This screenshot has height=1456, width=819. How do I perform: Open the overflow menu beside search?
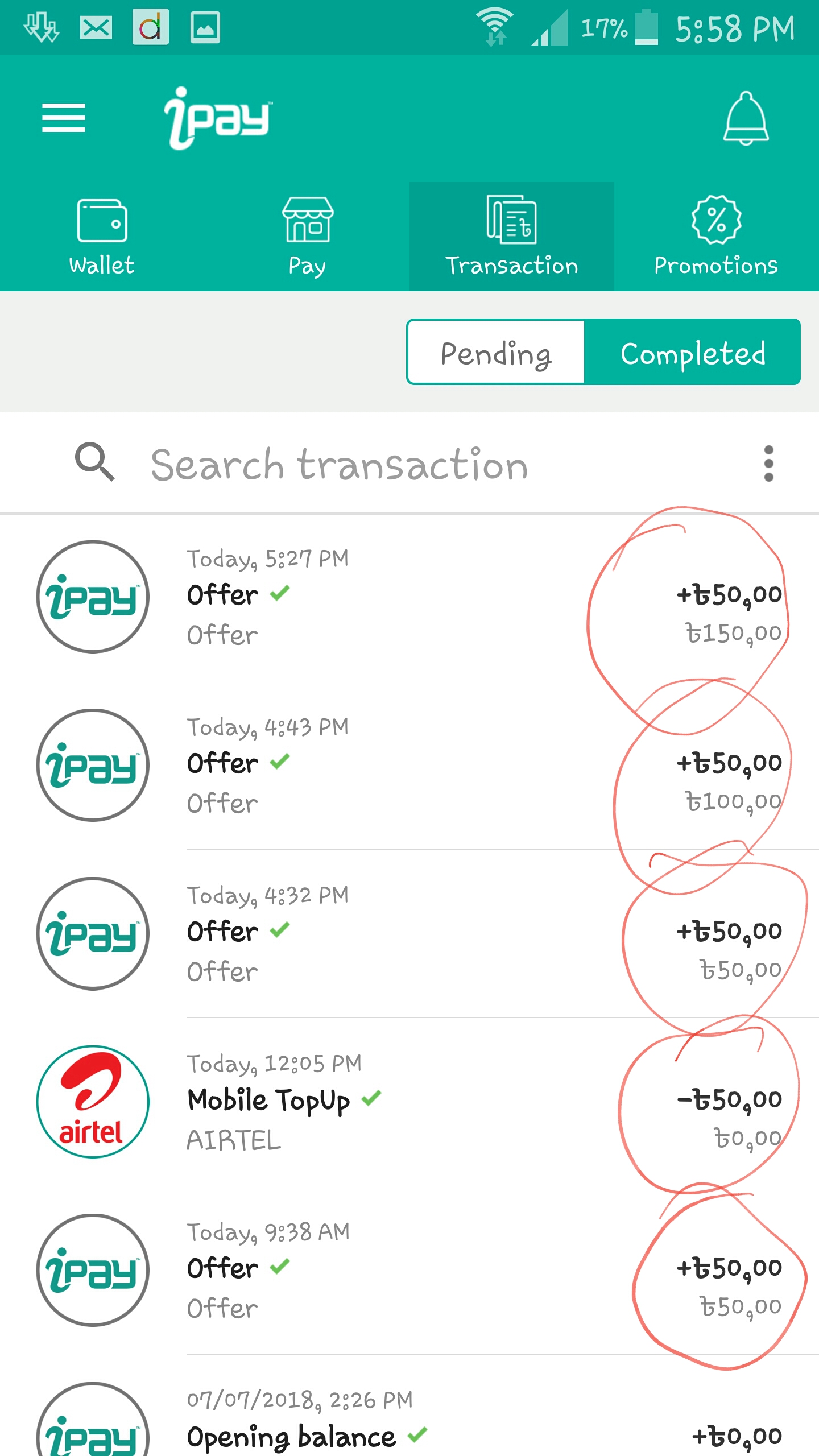[x=768, y=464]
